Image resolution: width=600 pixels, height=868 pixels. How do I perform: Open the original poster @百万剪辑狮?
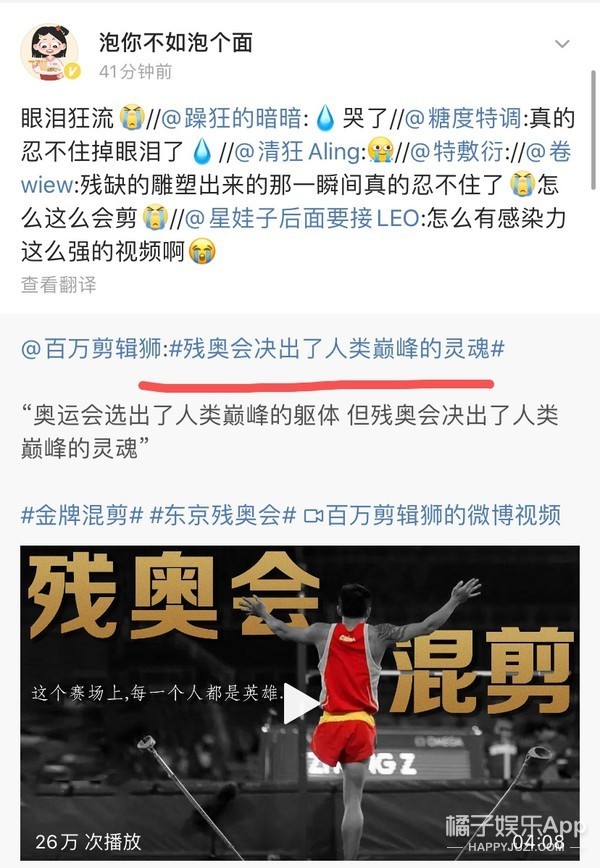click(91, 348)
